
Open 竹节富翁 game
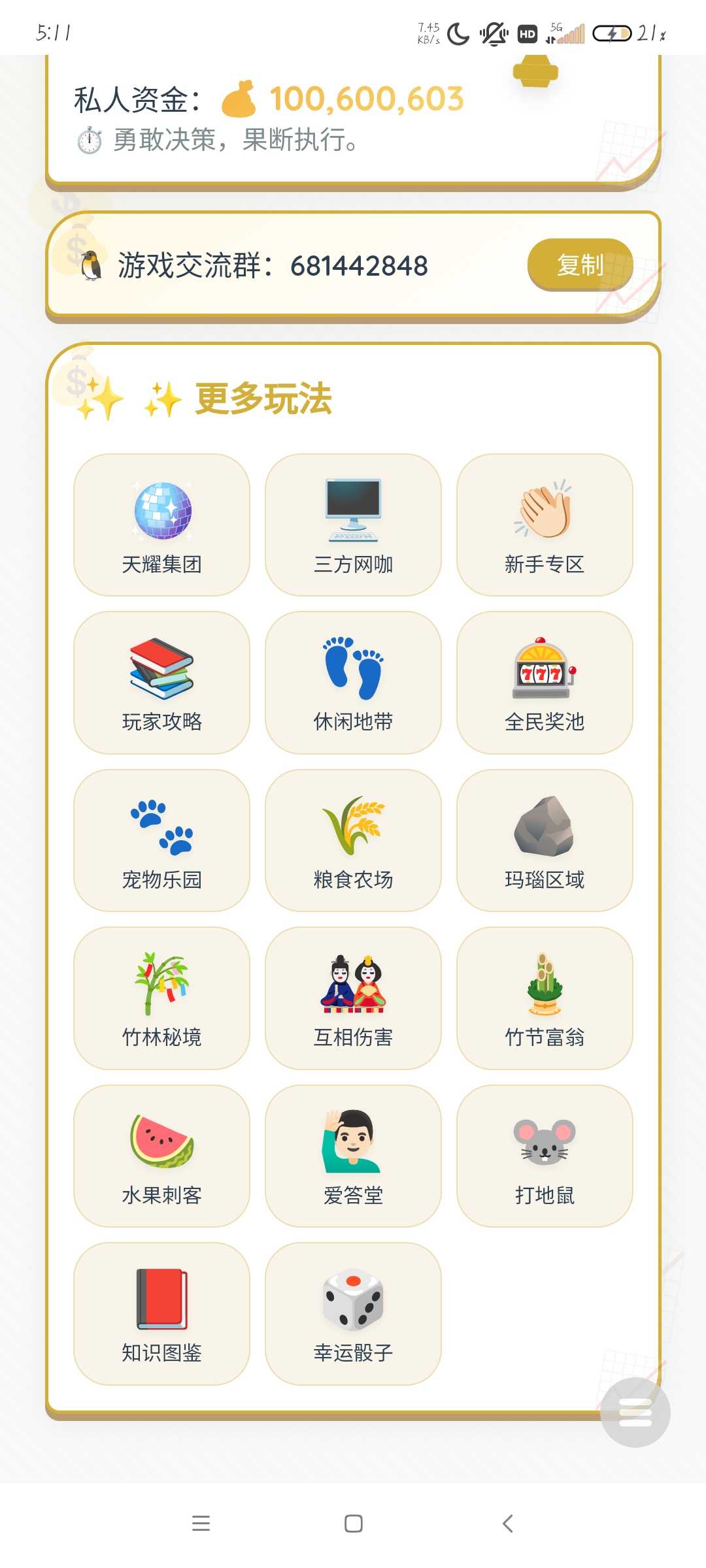click(x=545, y=998)
